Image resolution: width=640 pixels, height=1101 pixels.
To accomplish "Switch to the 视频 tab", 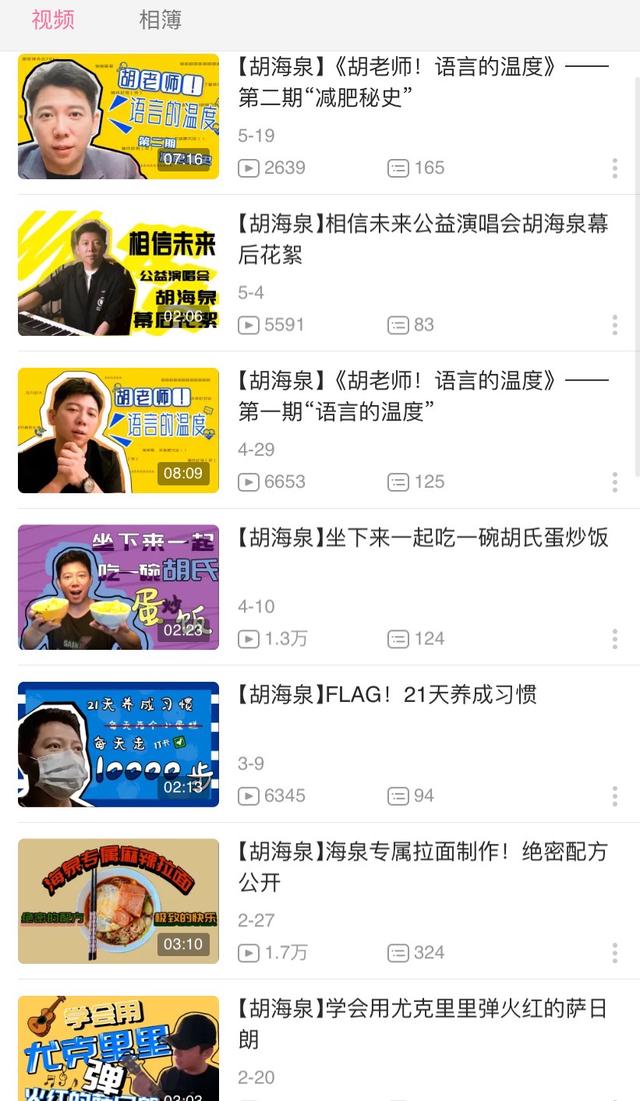I will 53,19.
